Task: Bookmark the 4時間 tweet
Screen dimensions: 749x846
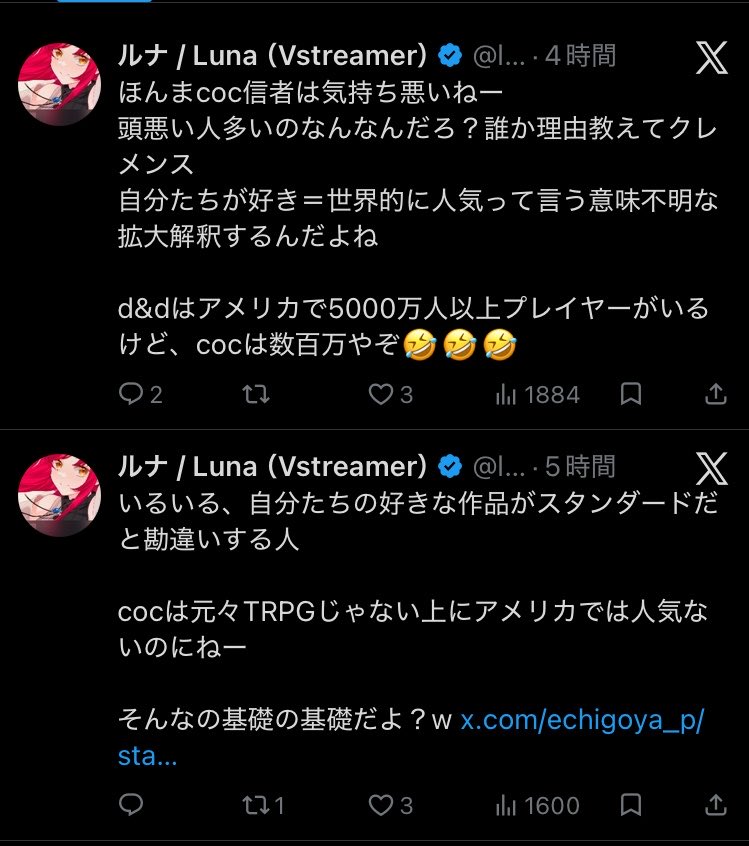Action: (x=631, y=395)
